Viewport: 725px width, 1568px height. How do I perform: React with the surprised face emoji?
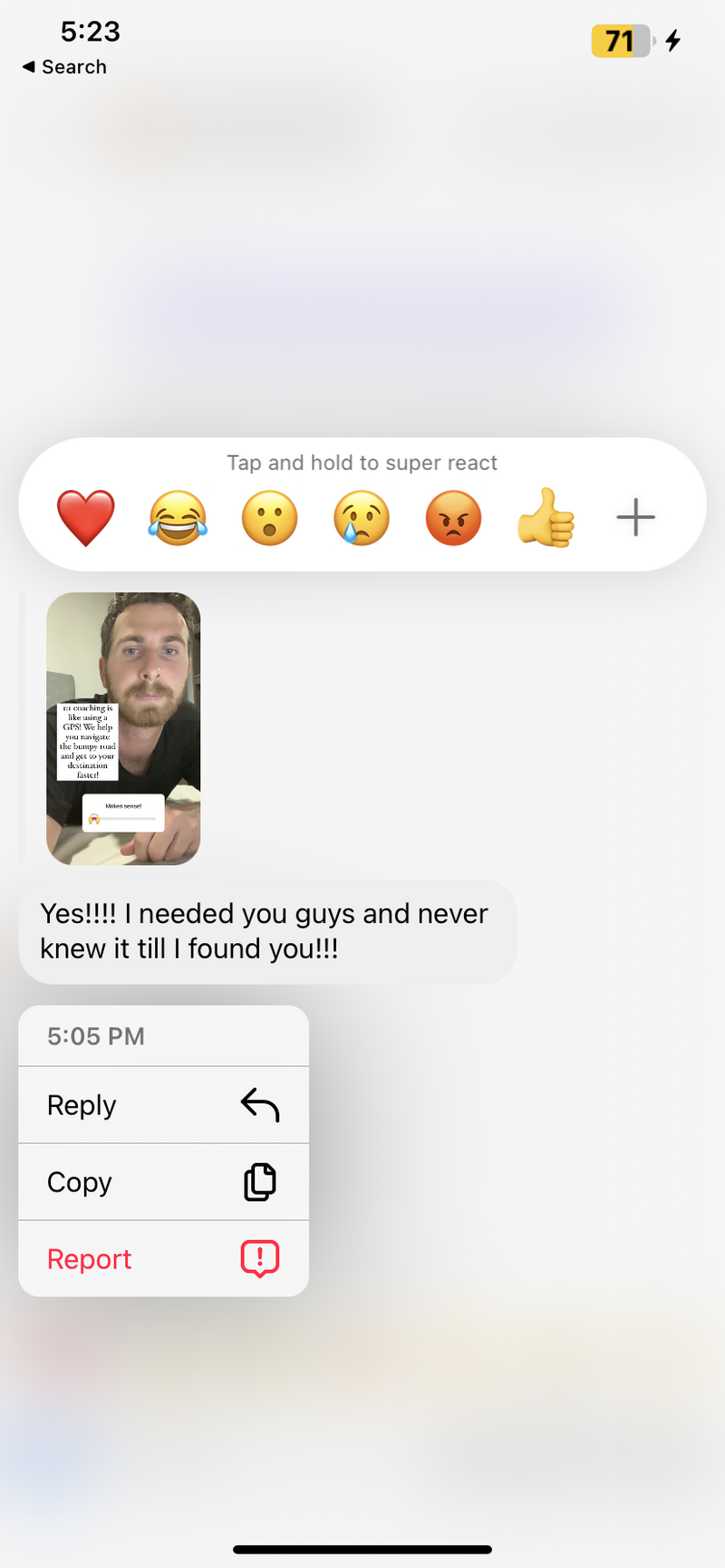click(269, 517)
